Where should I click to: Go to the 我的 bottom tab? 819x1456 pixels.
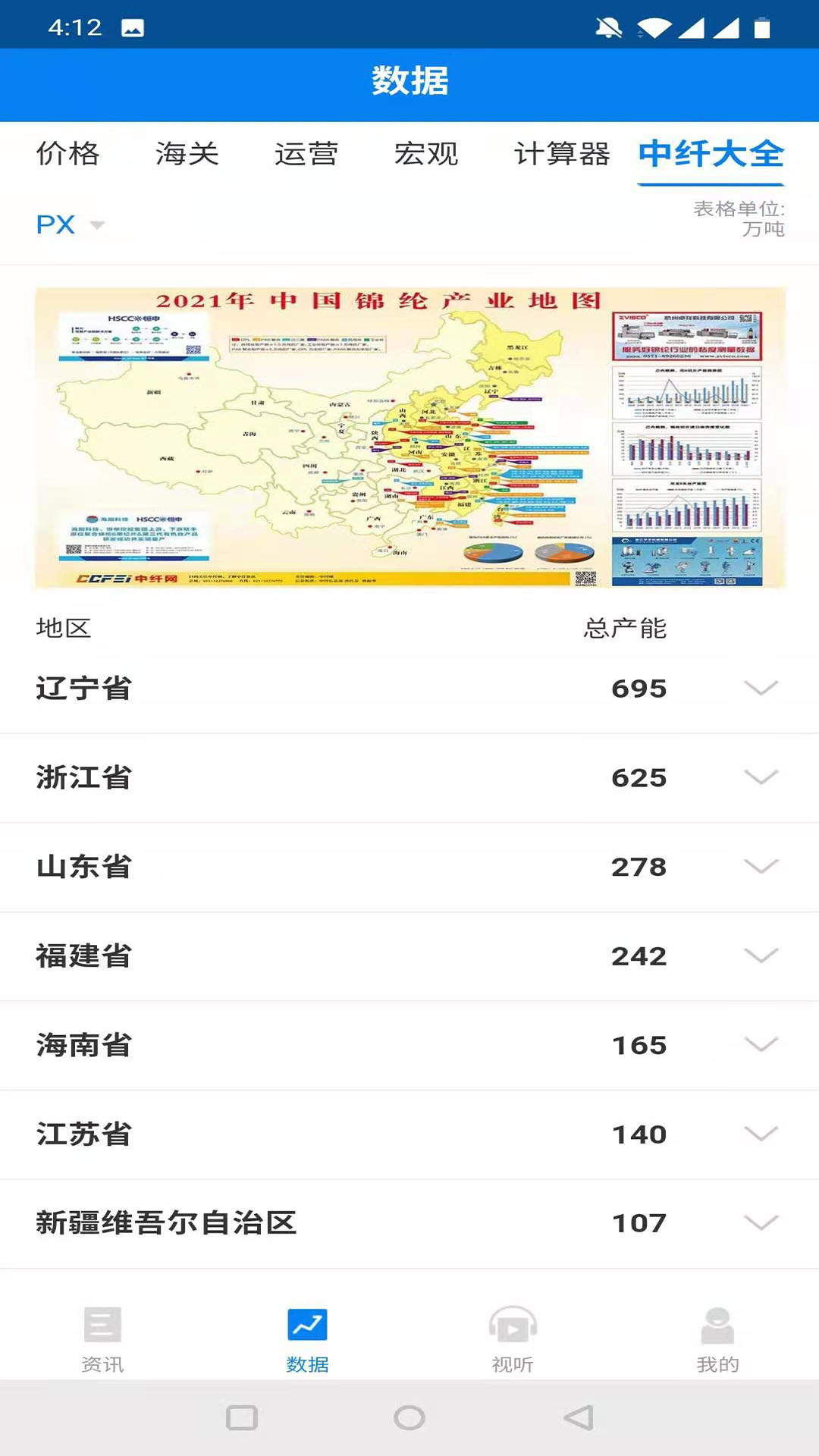717,1340
